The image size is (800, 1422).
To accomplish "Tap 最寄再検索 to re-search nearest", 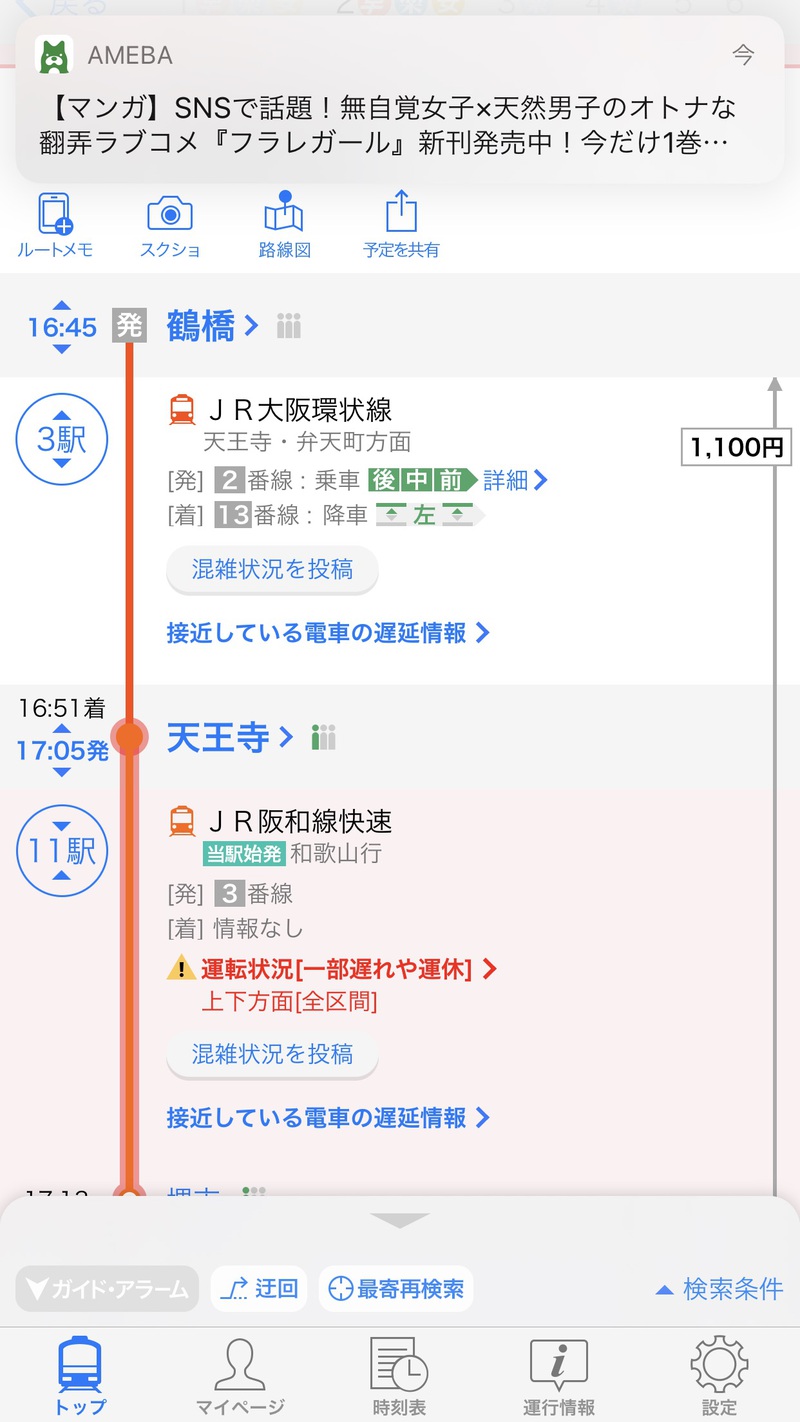I will coord(396,1289).
